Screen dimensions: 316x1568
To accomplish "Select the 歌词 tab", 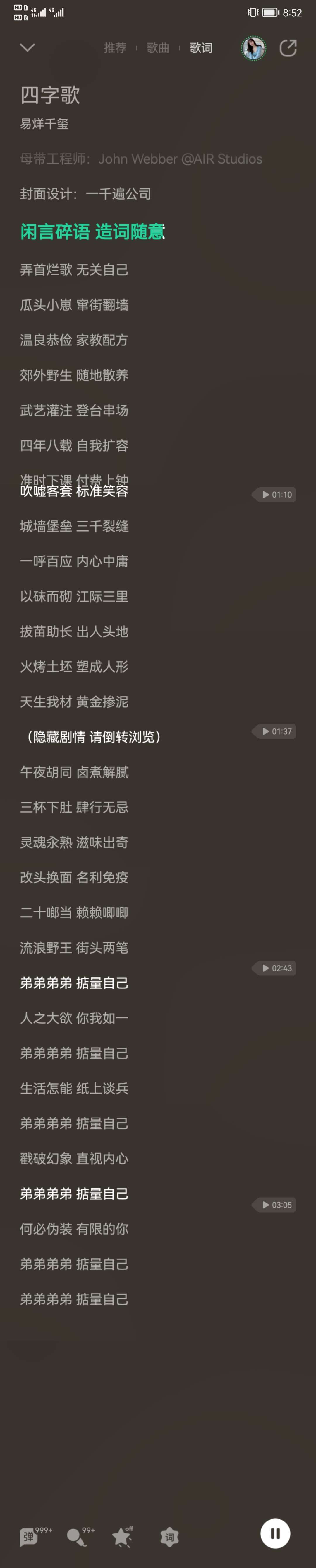I will 201,48.
